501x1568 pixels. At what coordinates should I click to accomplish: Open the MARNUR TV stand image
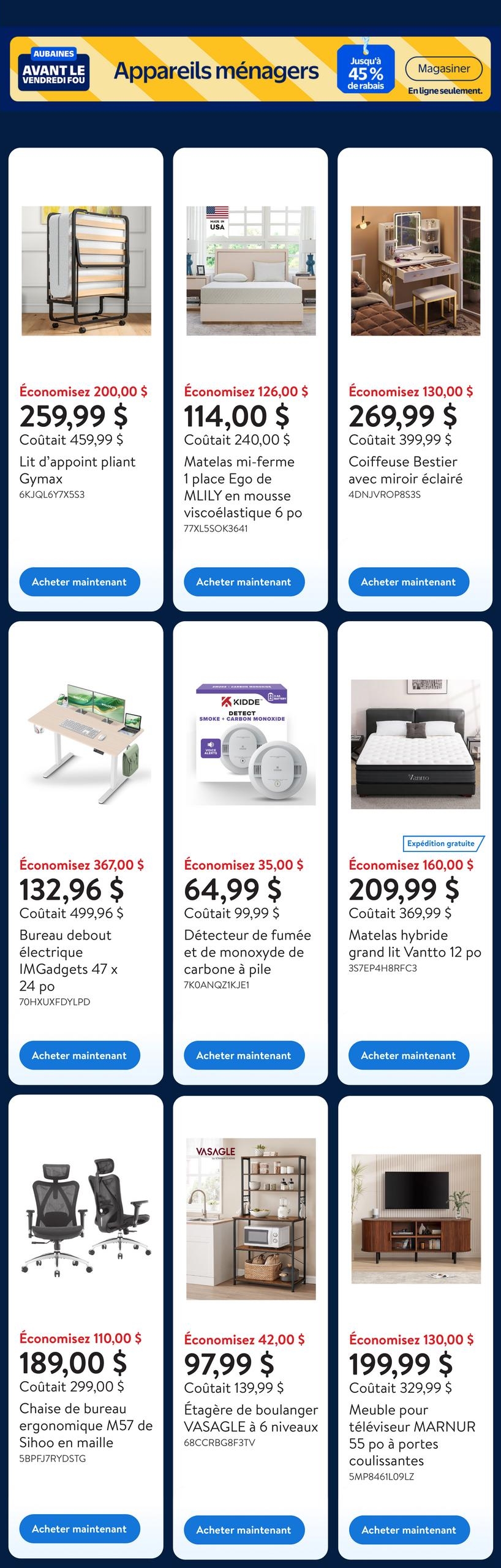[x=415, y=1219]
